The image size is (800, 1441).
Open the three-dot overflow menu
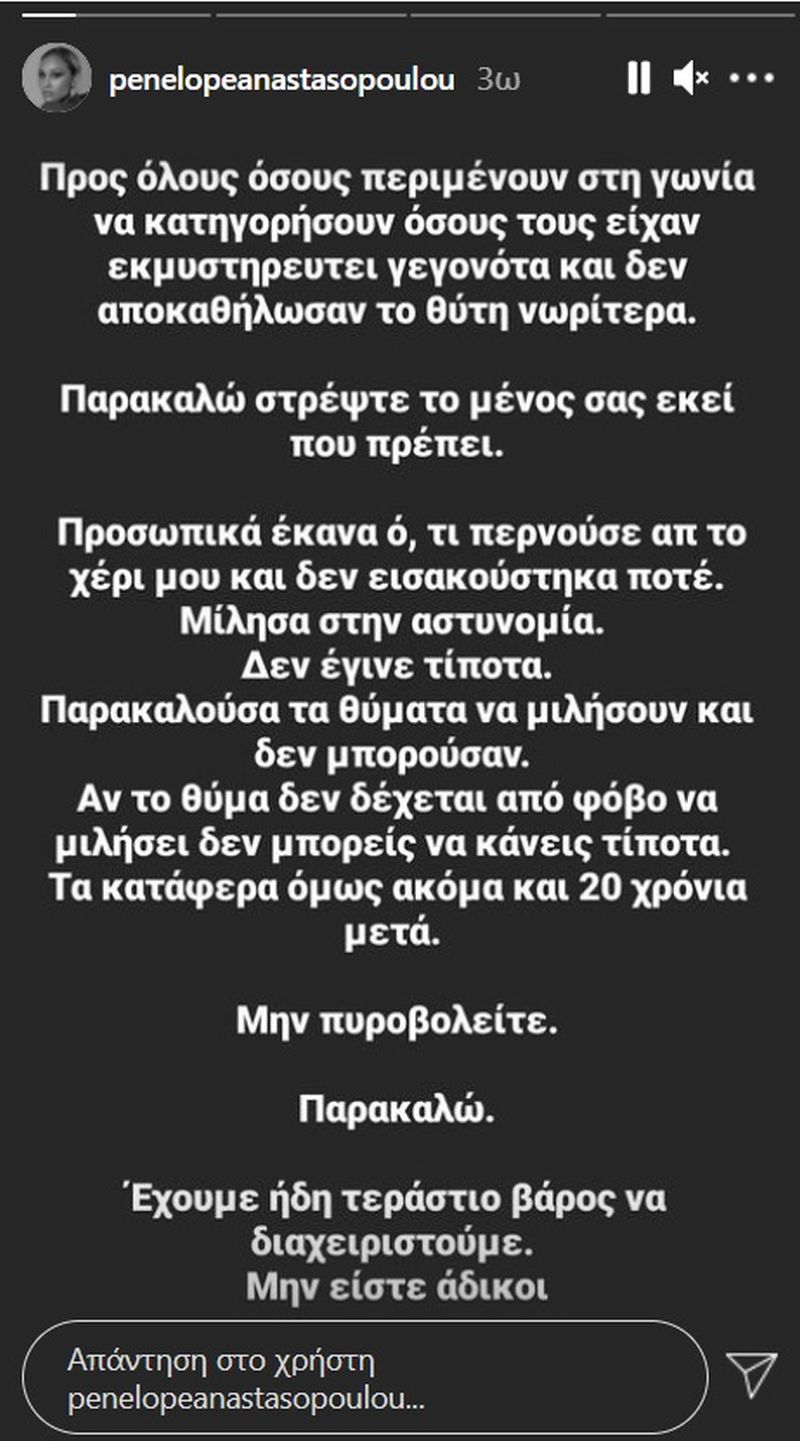click(x=752, y=78)
